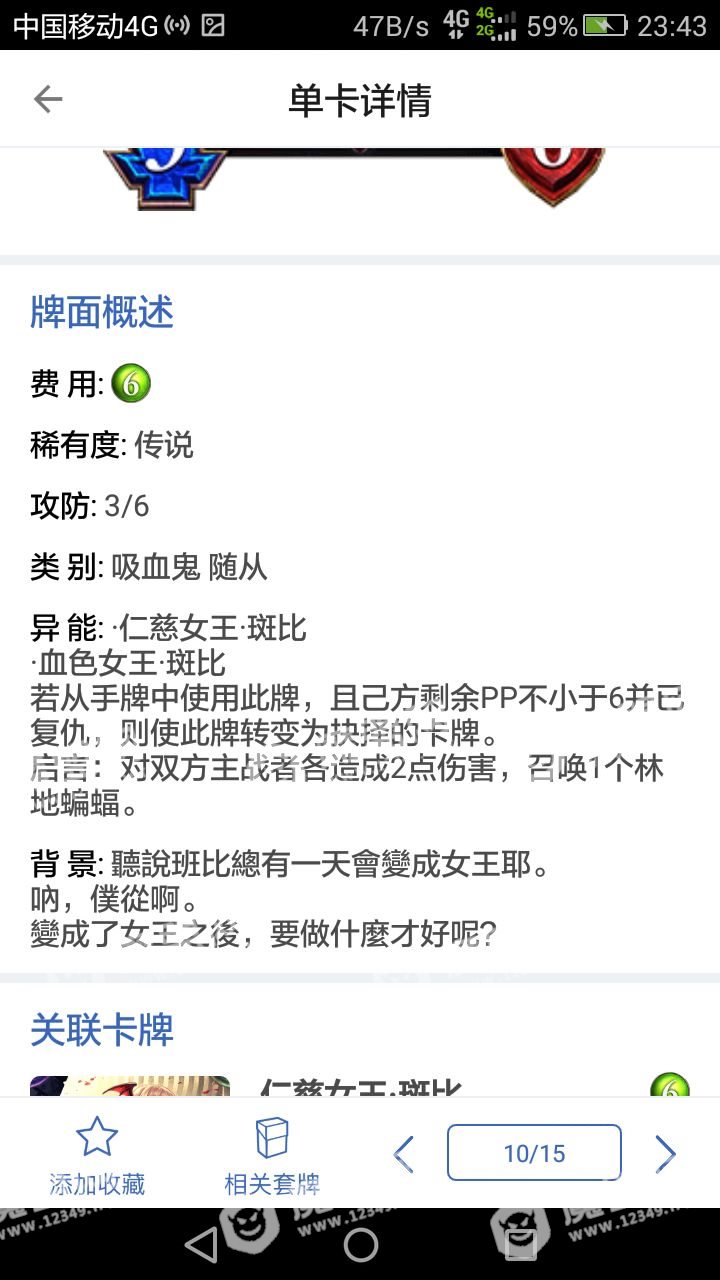
Task: Go back from the 单卡详情 page
Action: 48,99
